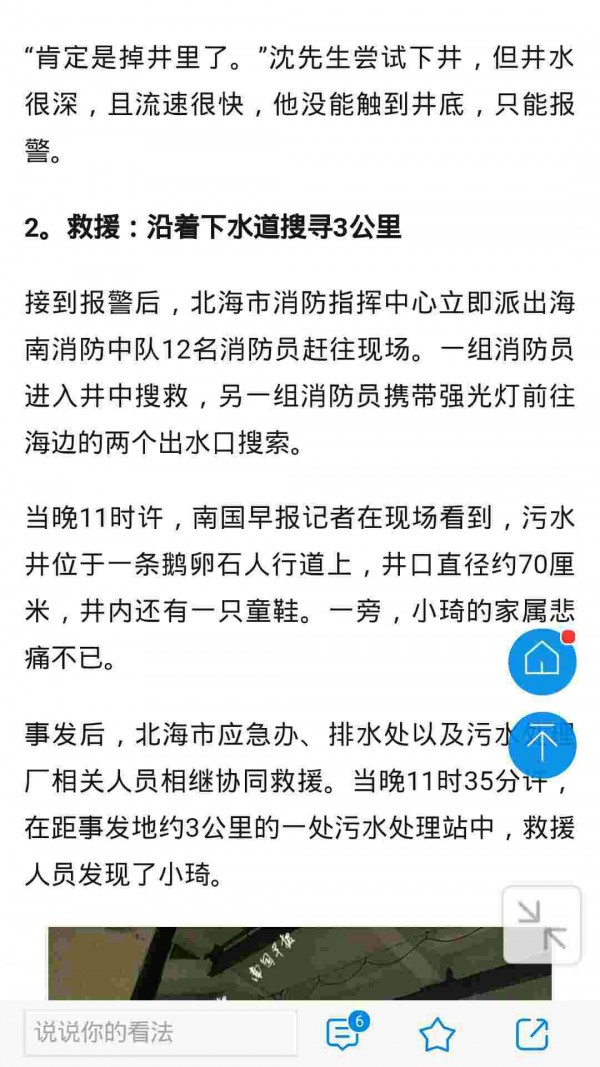The height and width of the screenshot is (1067, 600).
Task: Bookmark this article with the star
Action: pyautogui.click(x=437, y=1035)
